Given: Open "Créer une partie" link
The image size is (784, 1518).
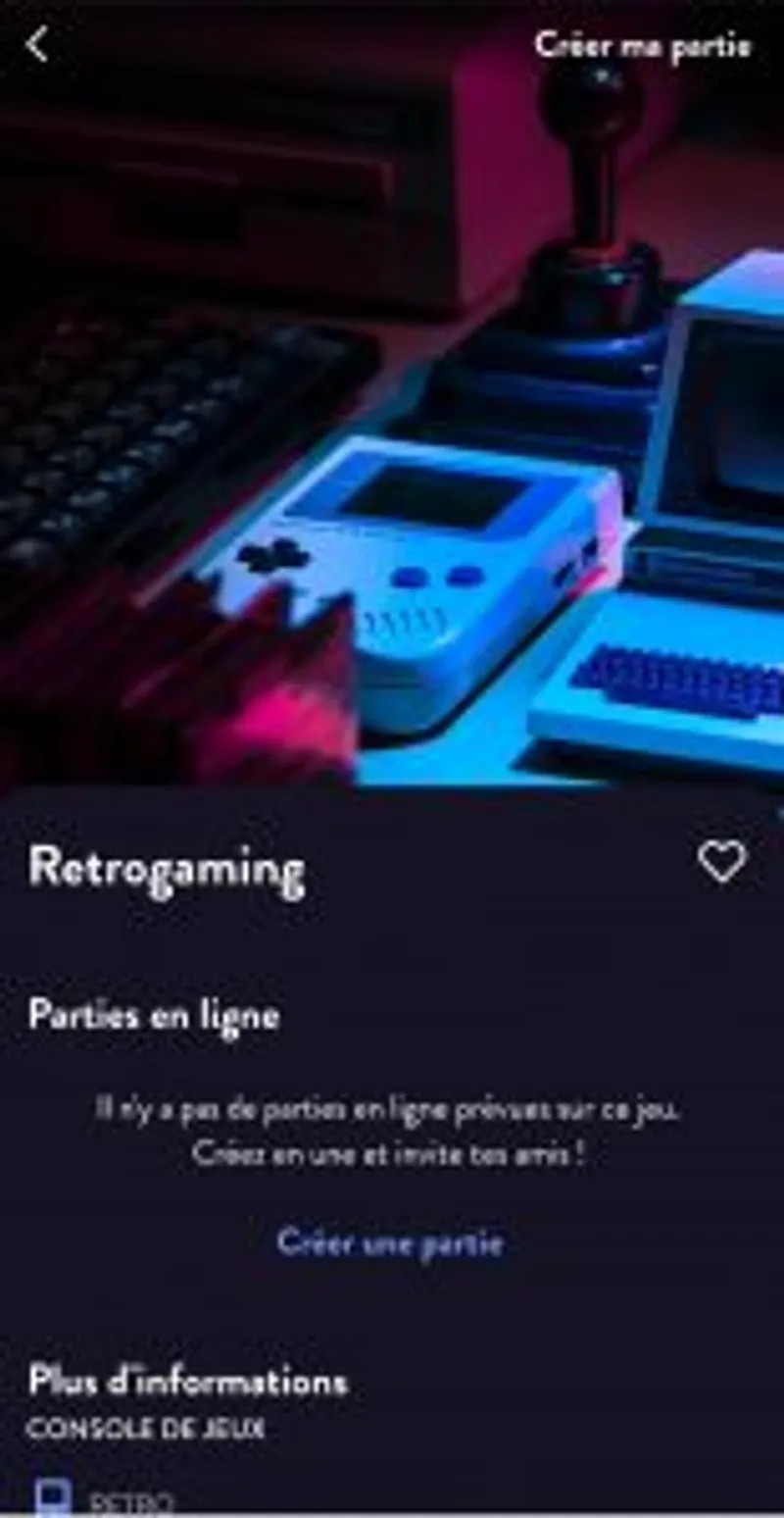Looking at the screenshot, I should pos(392,1243).
